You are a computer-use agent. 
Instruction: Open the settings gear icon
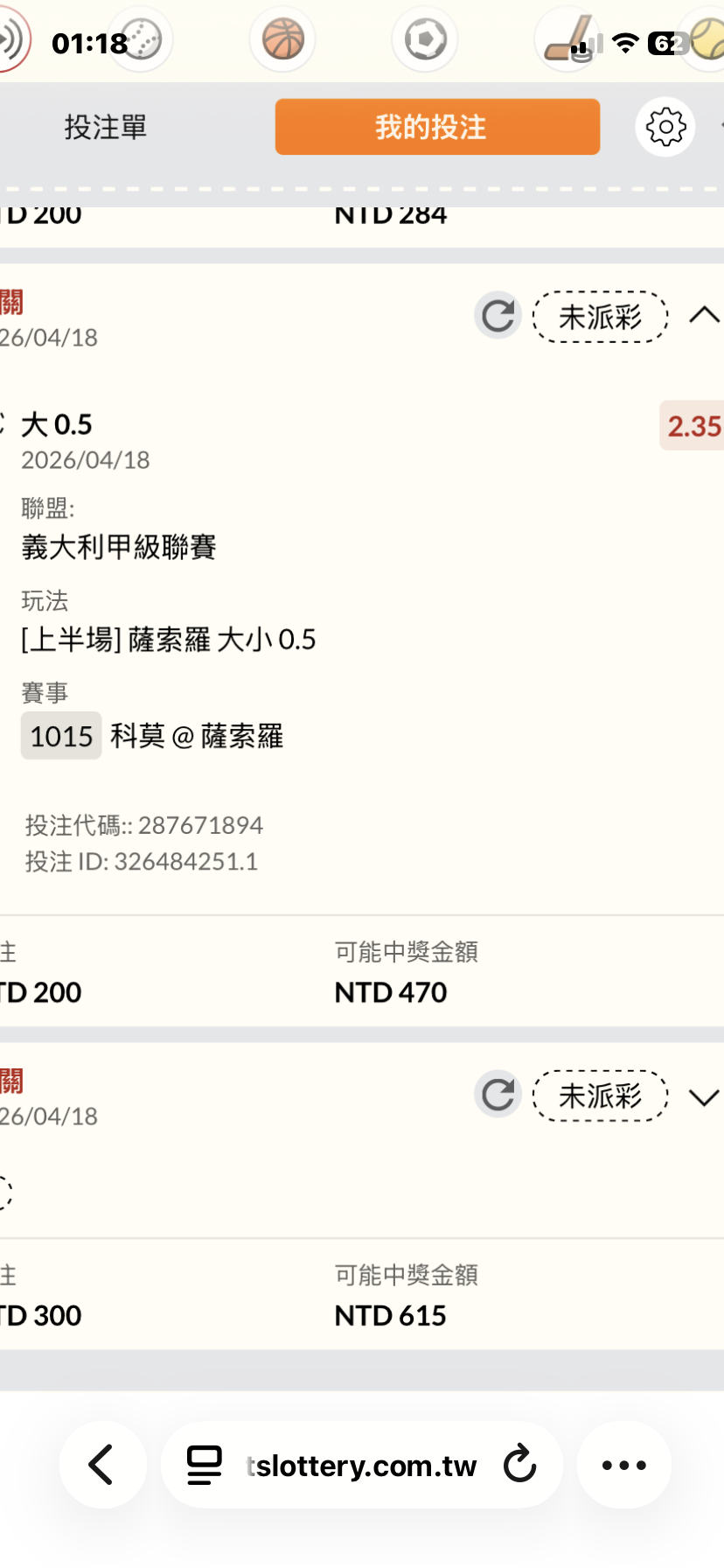coord(665,128)
